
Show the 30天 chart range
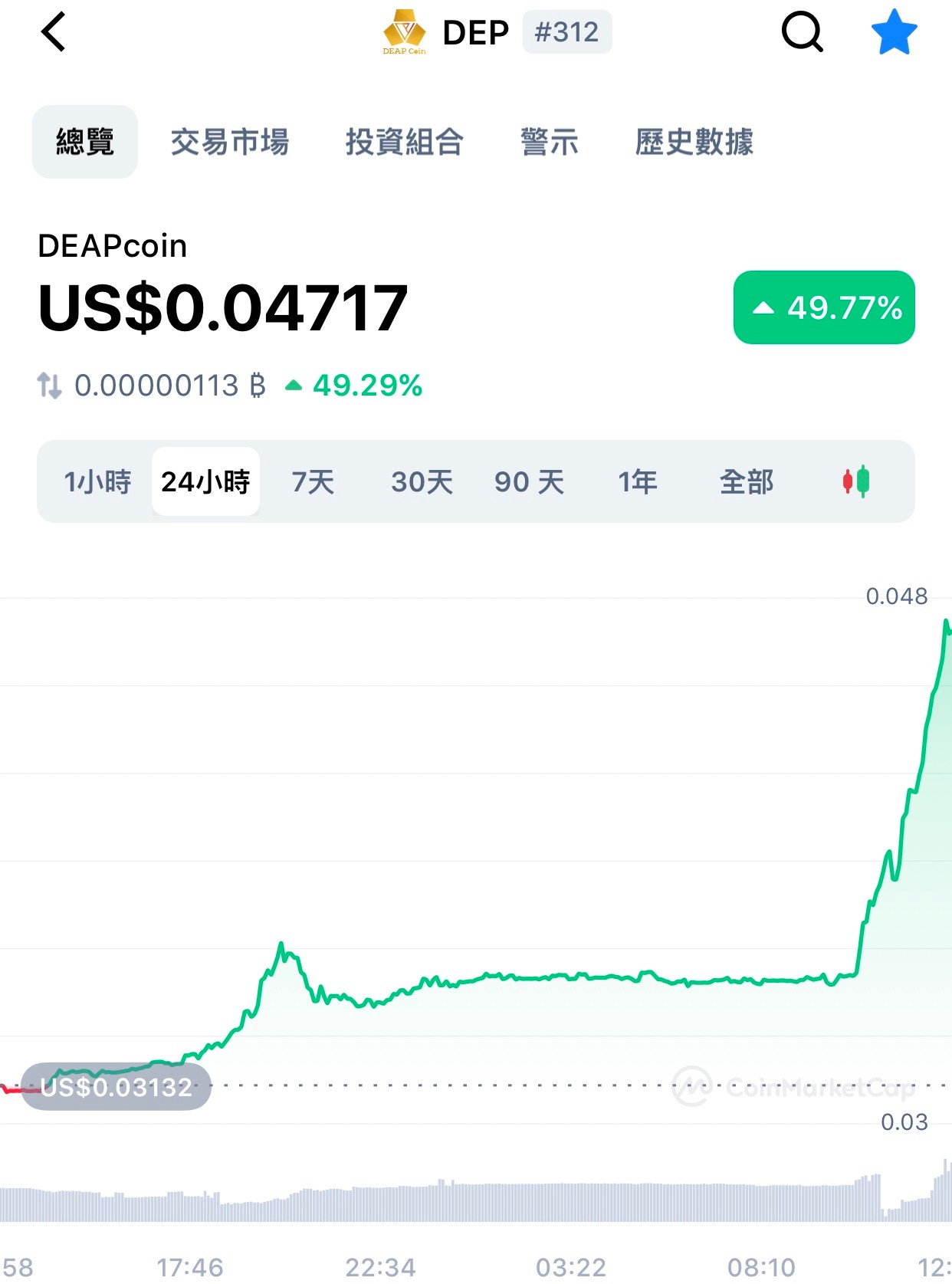[422, 481]
